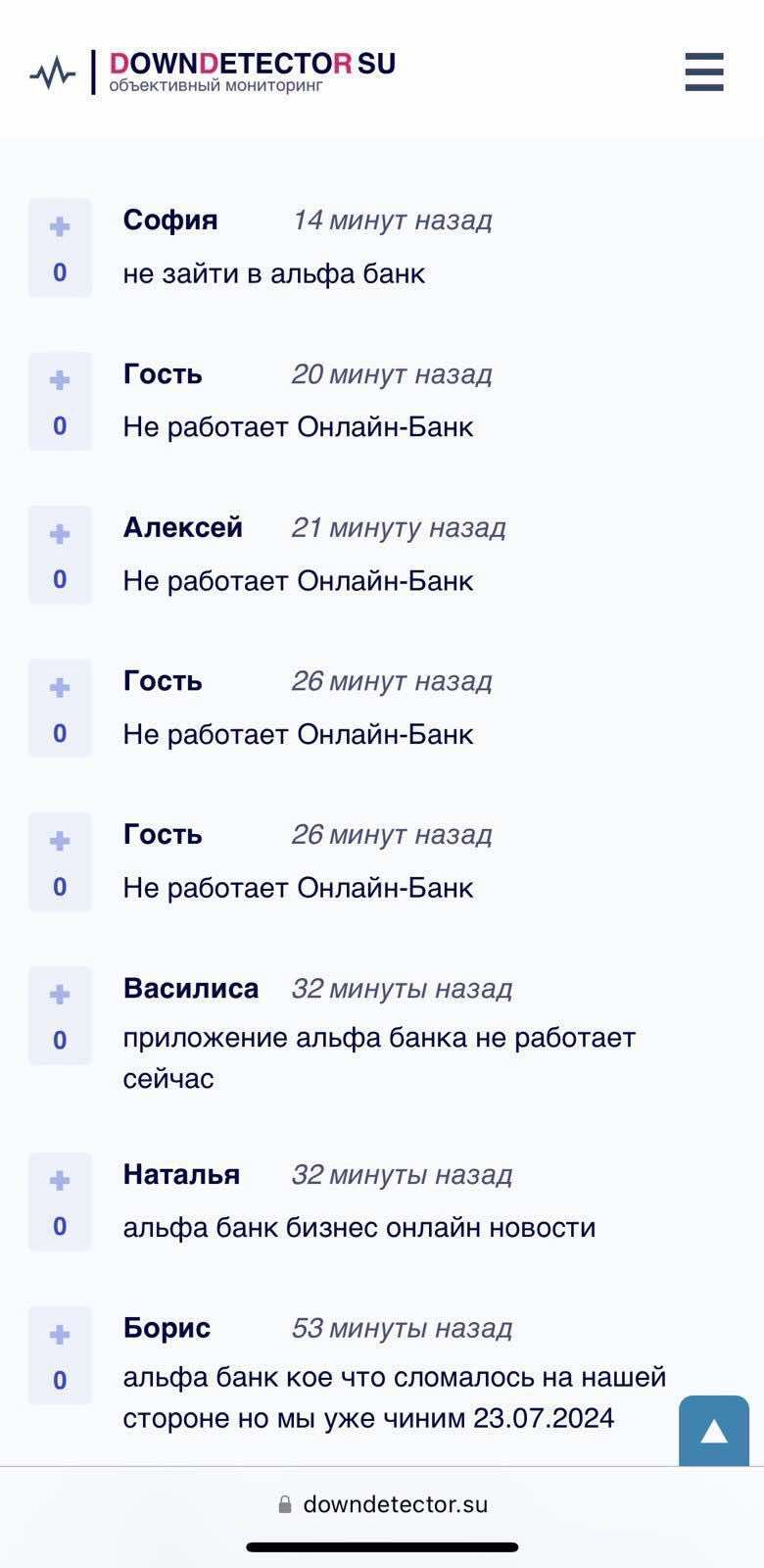Tap the downdetector.su address bar
This screenshot has height=1568, width=764.
[382, 1504]
